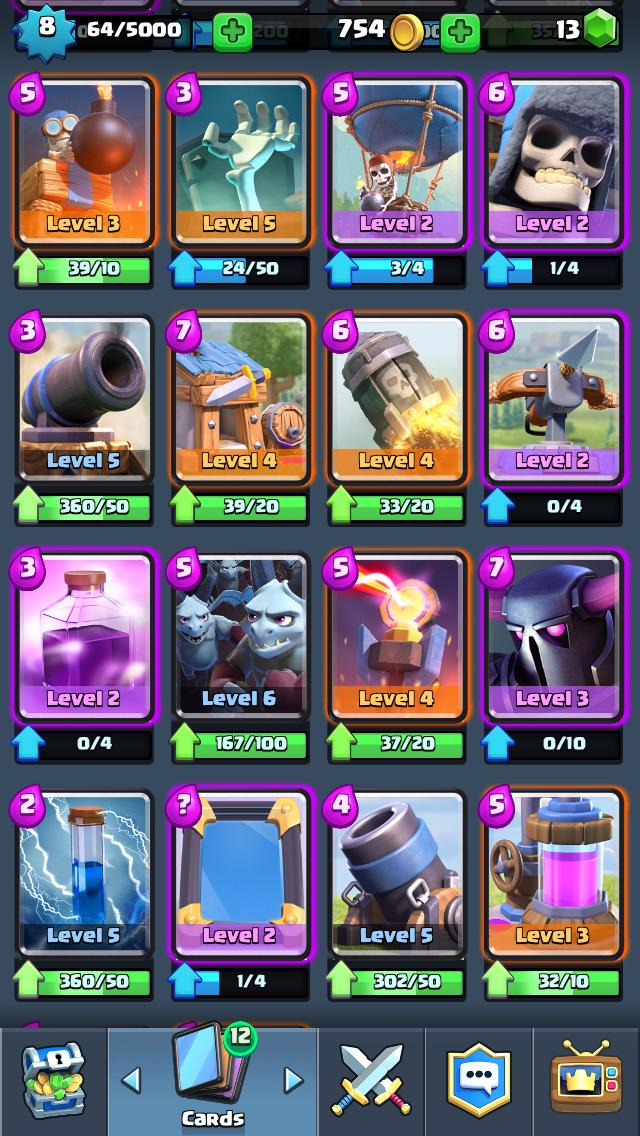
Task: Open the Giant Skeleton card
Action: (x=554, y=162)
